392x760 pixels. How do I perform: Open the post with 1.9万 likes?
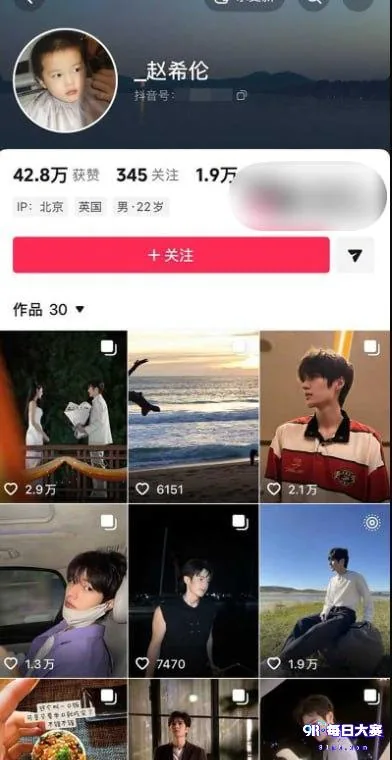(x=325, y=590)
